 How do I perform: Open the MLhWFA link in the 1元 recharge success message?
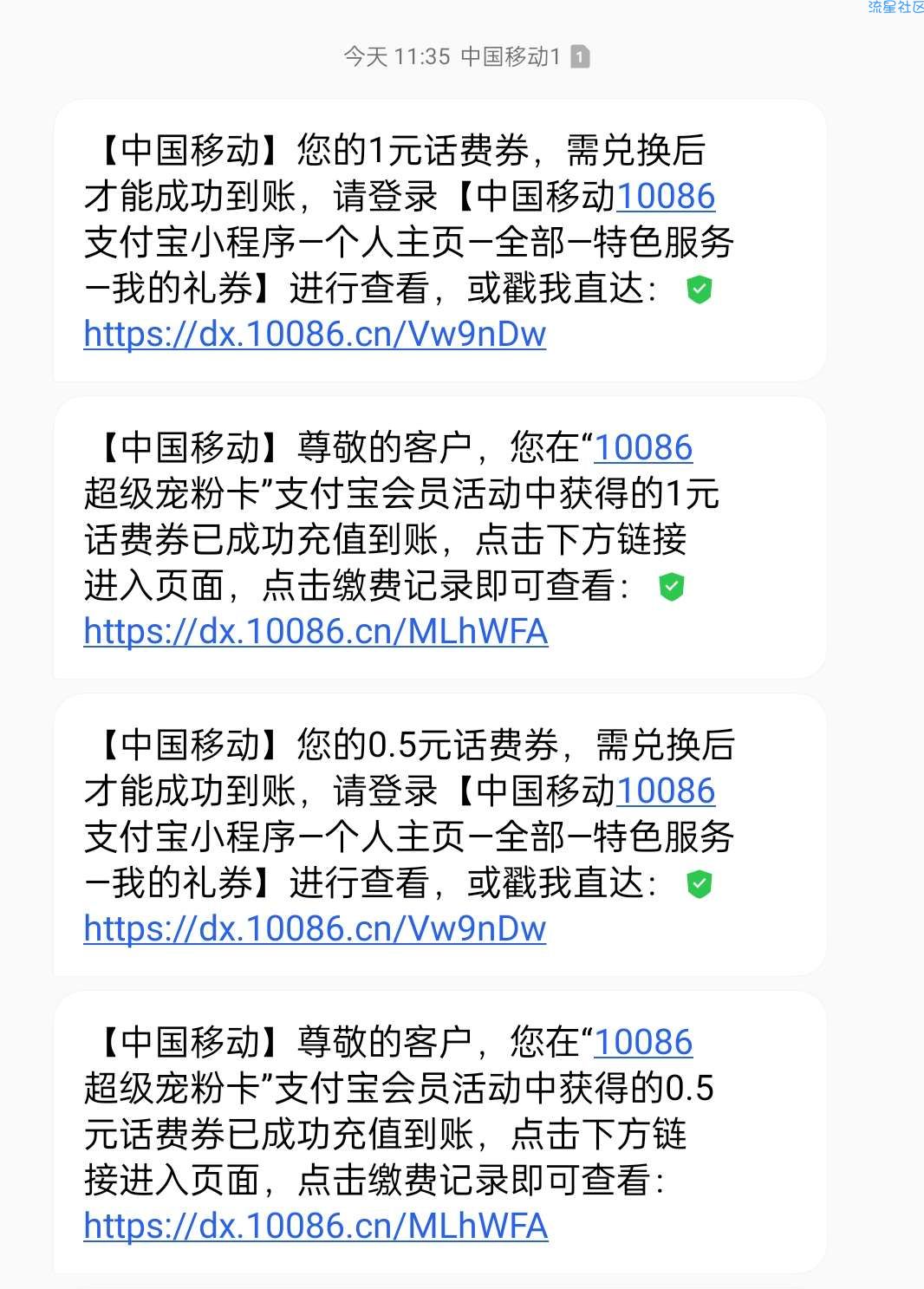(x=316, y=632)
